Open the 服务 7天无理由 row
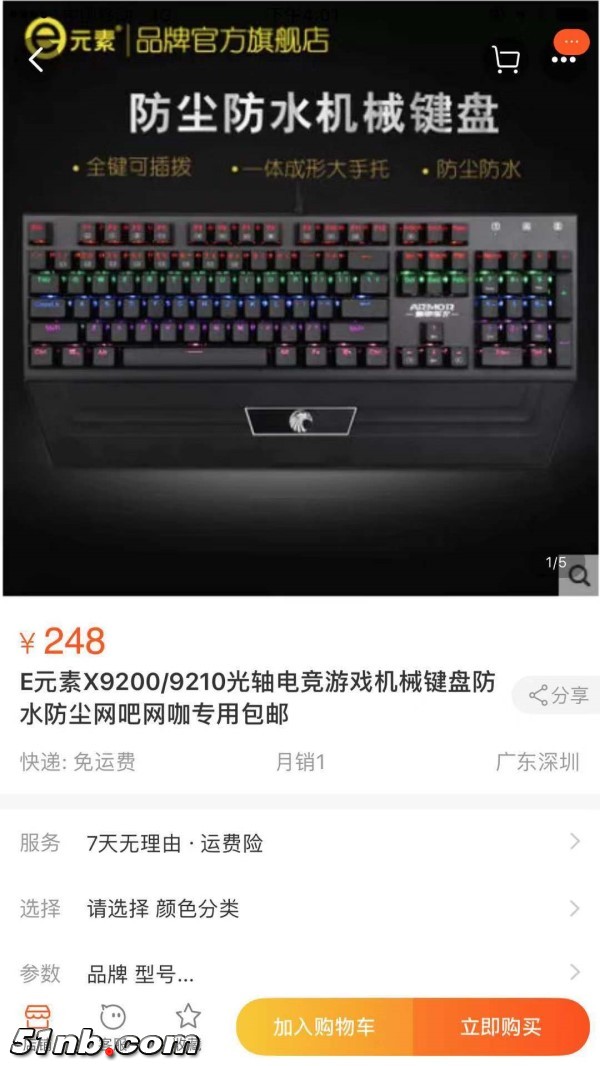The height and width of the screenshot is (1066, 600). [x=300, y=843]
